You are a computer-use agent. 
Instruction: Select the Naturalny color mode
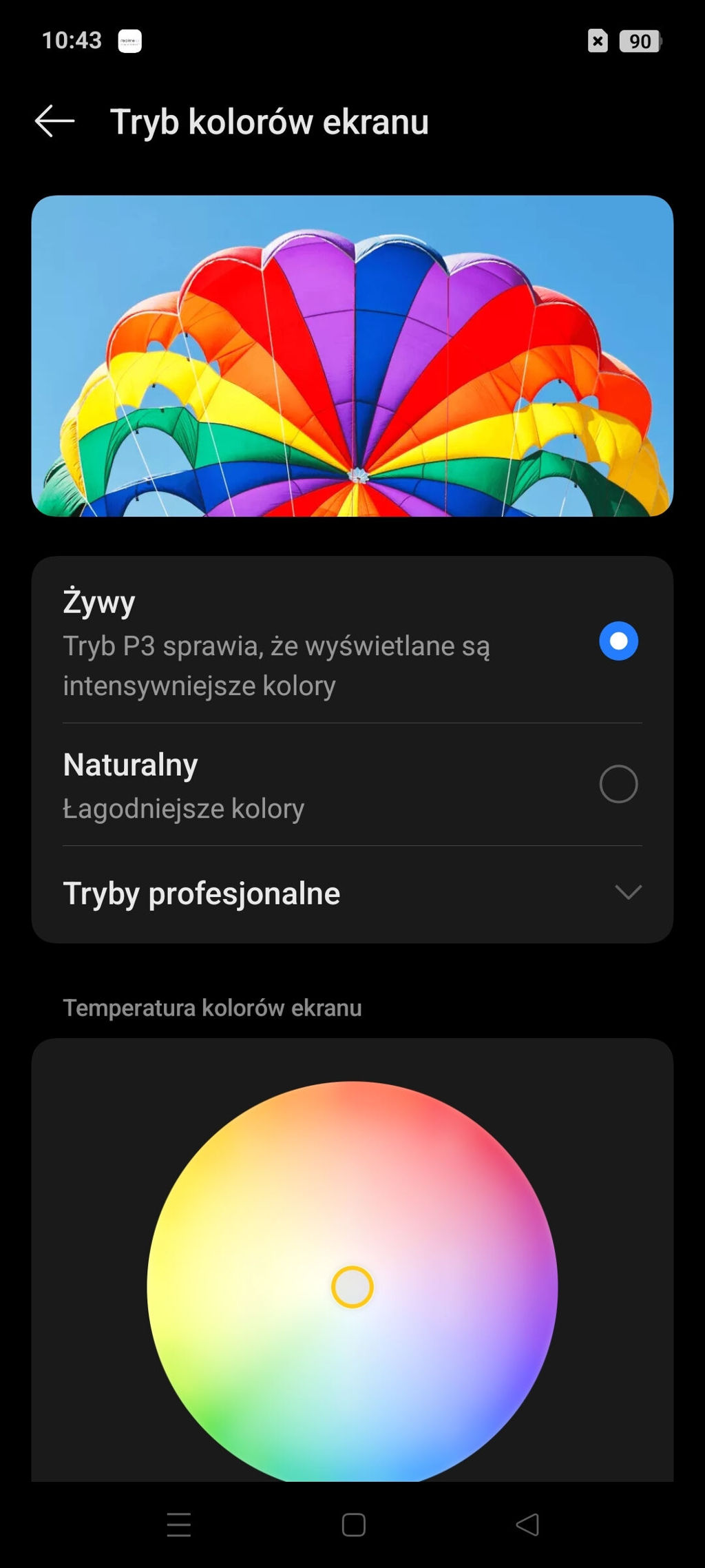(x=618, y=784)
